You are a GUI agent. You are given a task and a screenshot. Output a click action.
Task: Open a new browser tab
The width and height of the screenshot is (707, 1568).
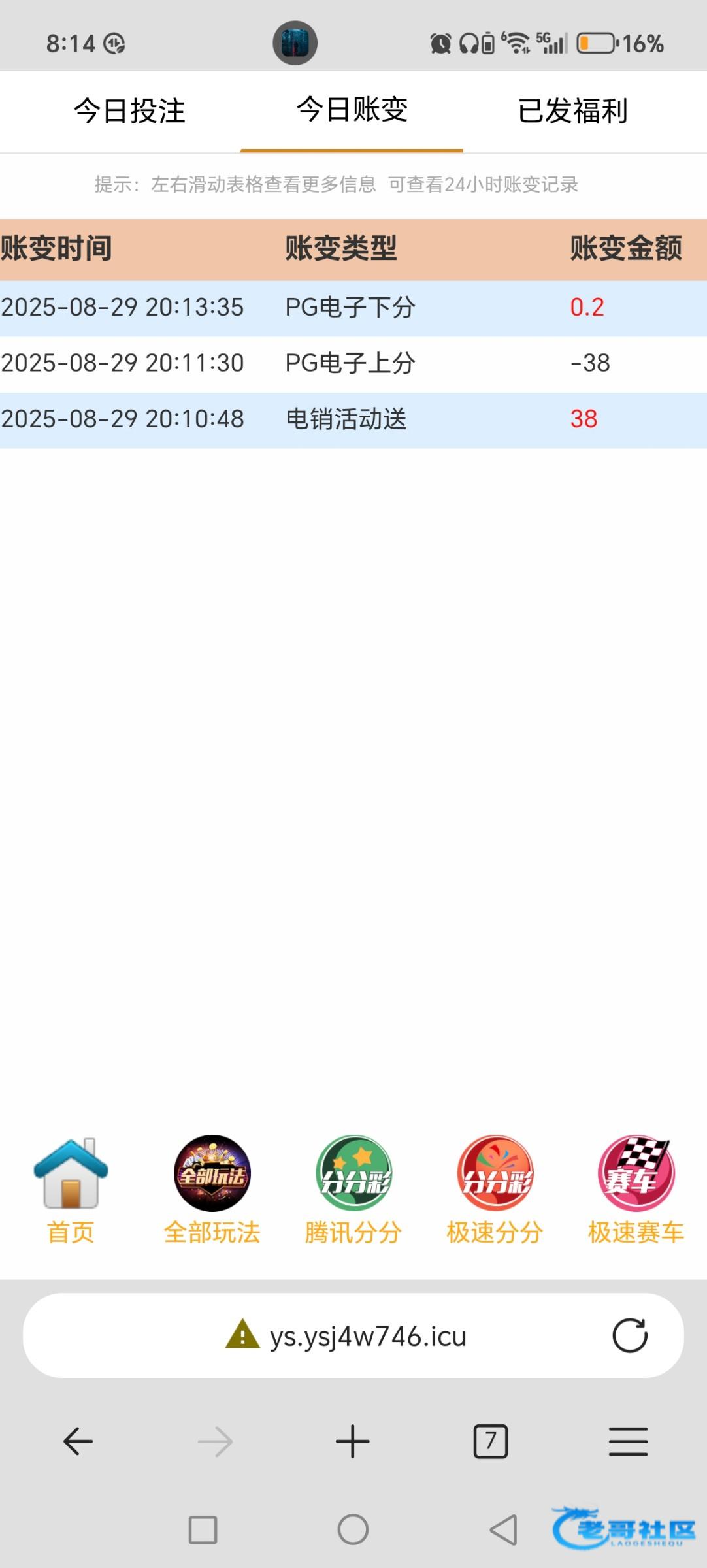pyautogui.click(x=353, y=1441)
